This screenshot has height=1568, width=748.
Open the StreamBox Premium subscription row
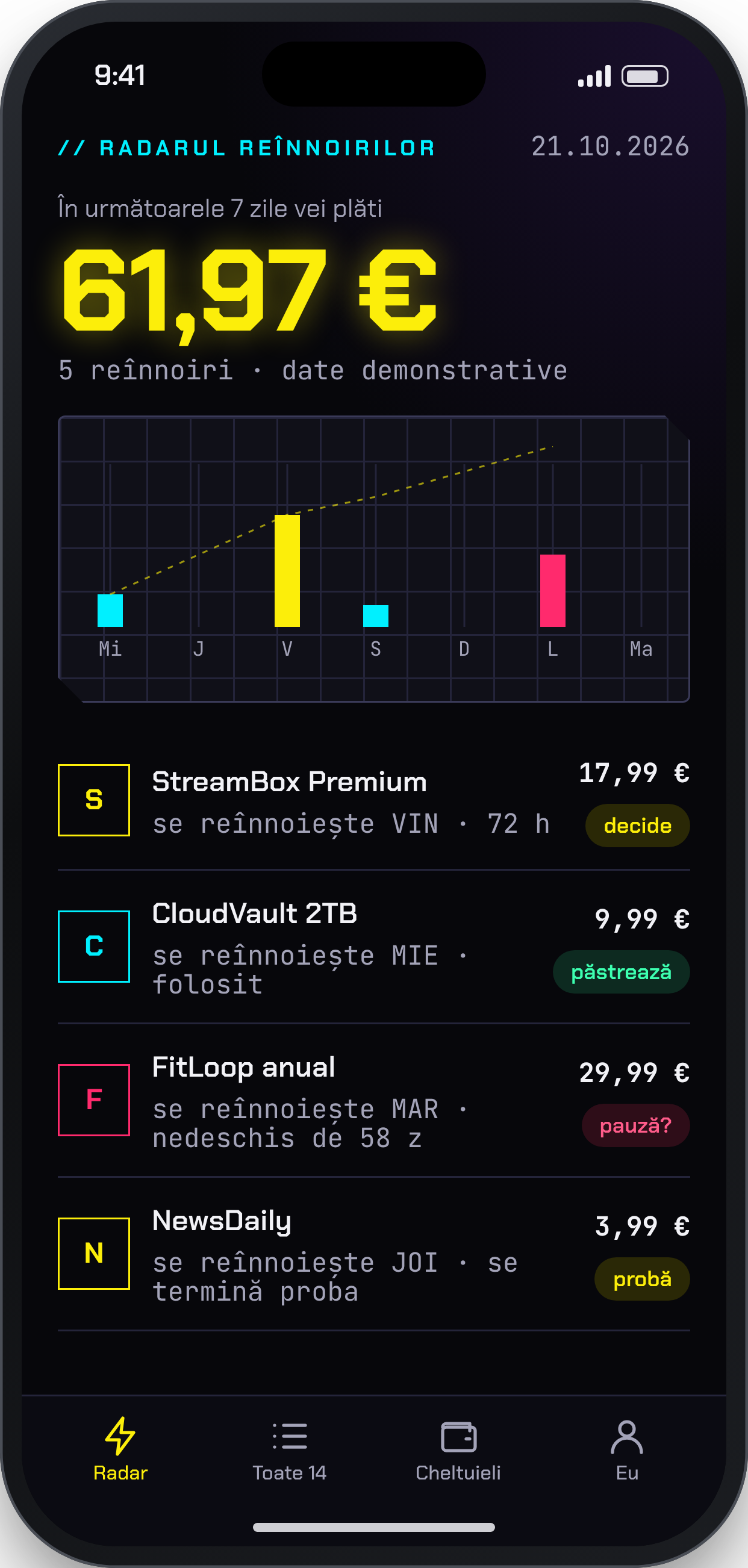[x=373, y=800]
